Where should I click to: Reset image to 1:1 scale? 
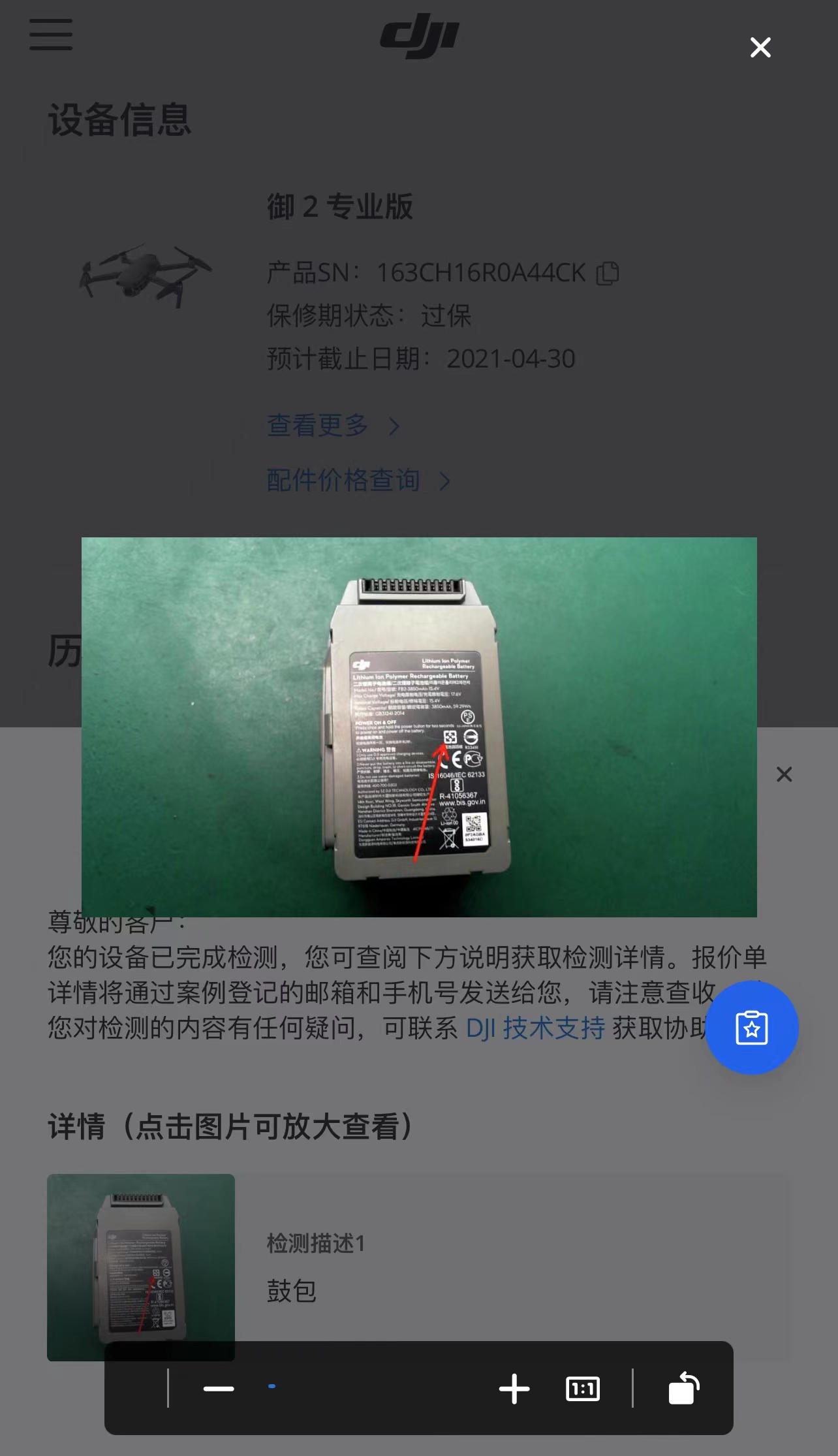582,1389
